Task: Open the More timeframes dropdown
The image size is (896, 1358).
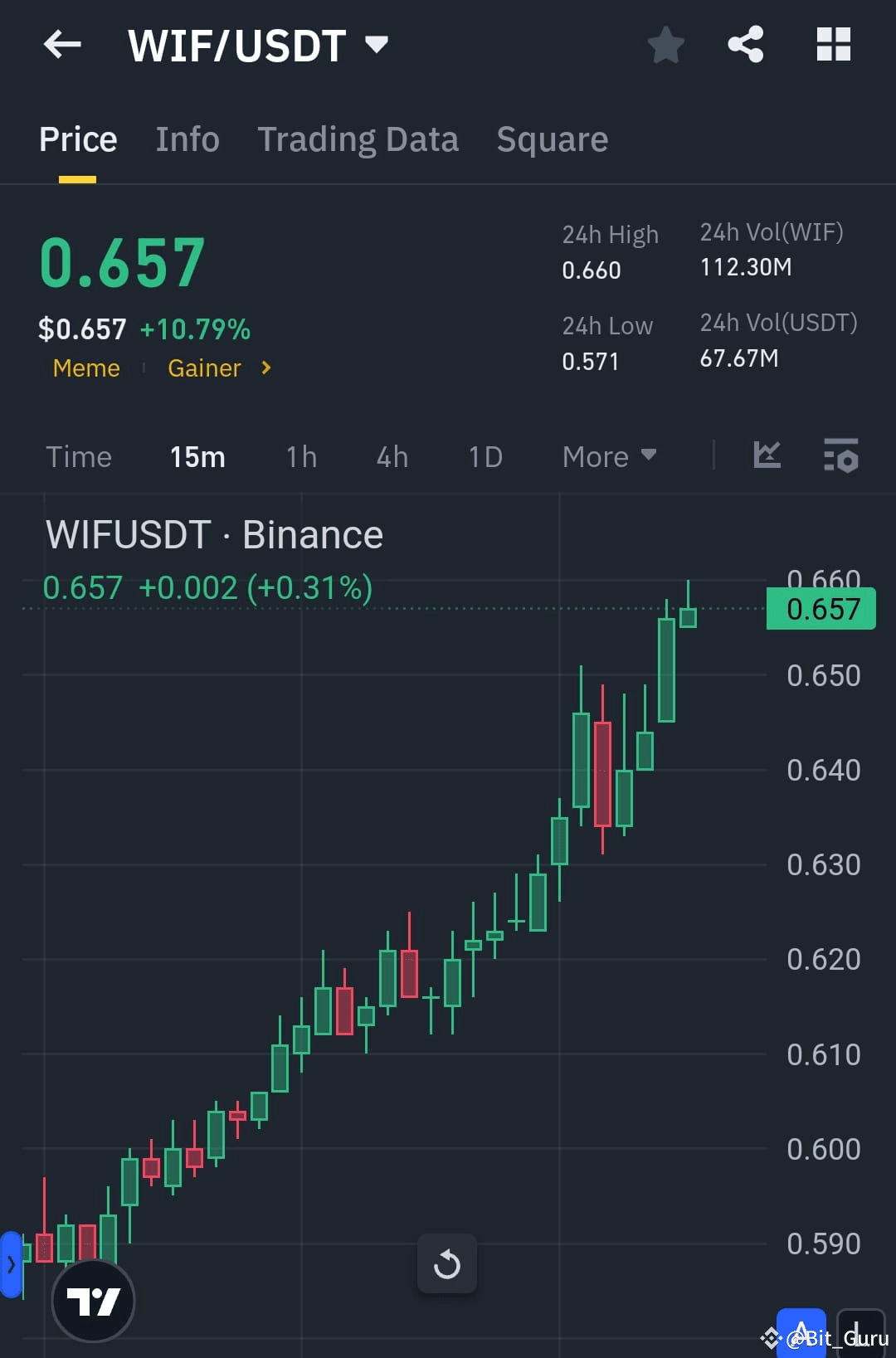Action: coord(608,456)
